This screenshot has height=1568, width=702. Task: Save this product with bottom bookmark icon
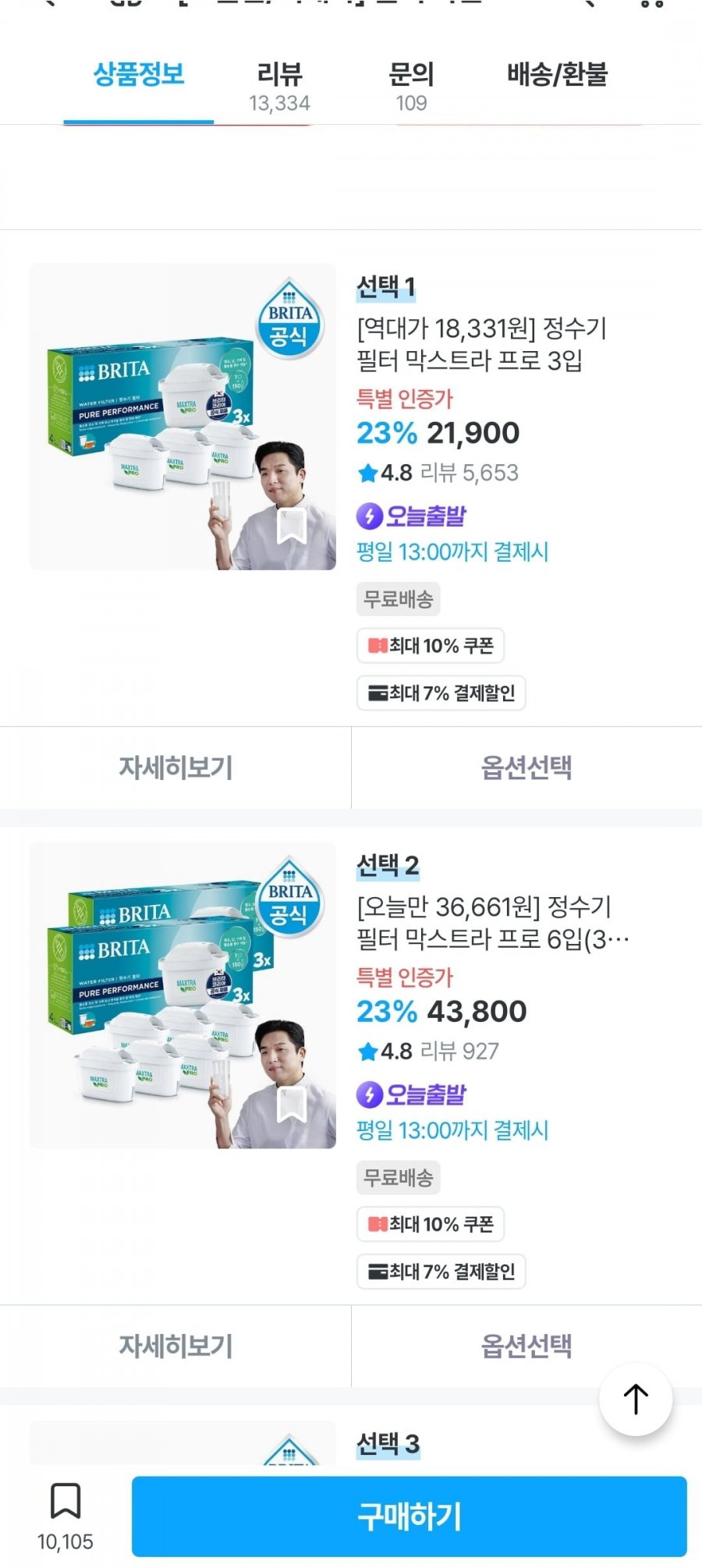click(x=66, y=1502)
